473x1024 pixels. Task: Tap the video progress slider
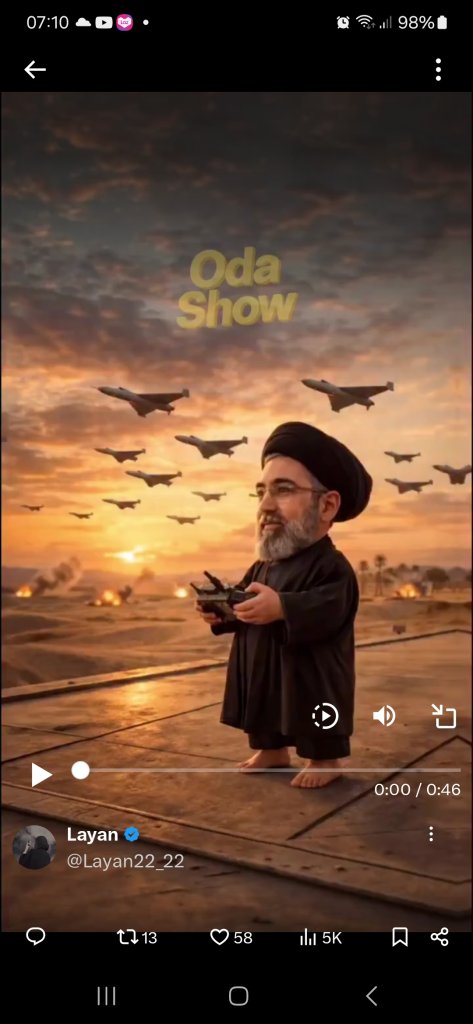pyautogui.click(x=269, y=771)
